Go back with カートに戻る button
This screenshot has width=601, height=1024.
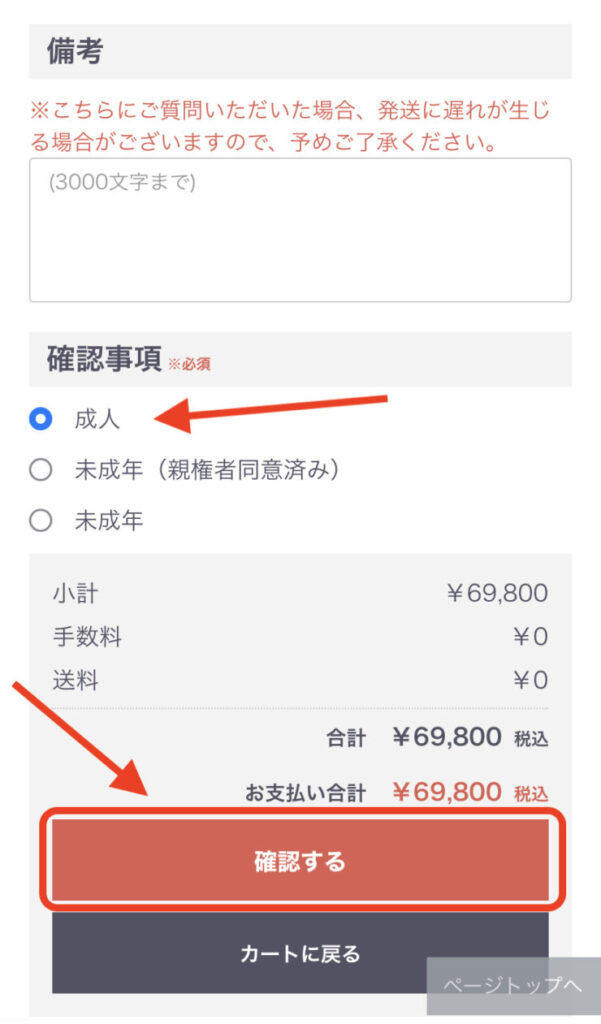(x=300, y=953)
